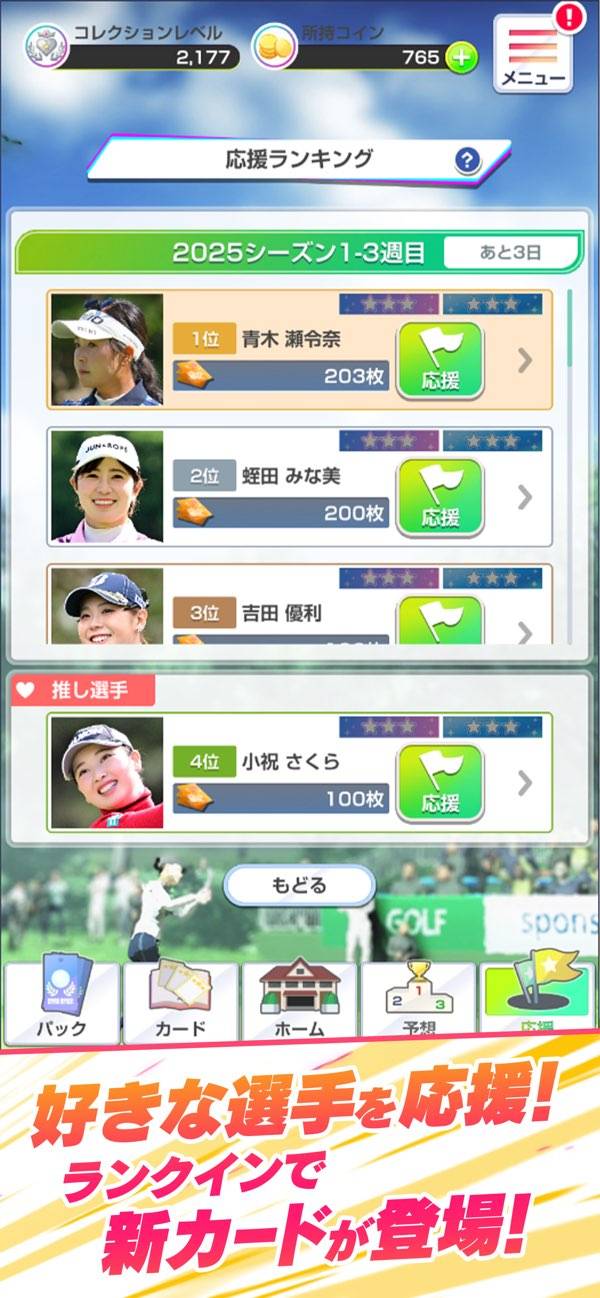Switch to the パック tab
Image resolution: width=600 pixels, height=1298 pixels.
pyautogui.click(x=62, y=1002)
